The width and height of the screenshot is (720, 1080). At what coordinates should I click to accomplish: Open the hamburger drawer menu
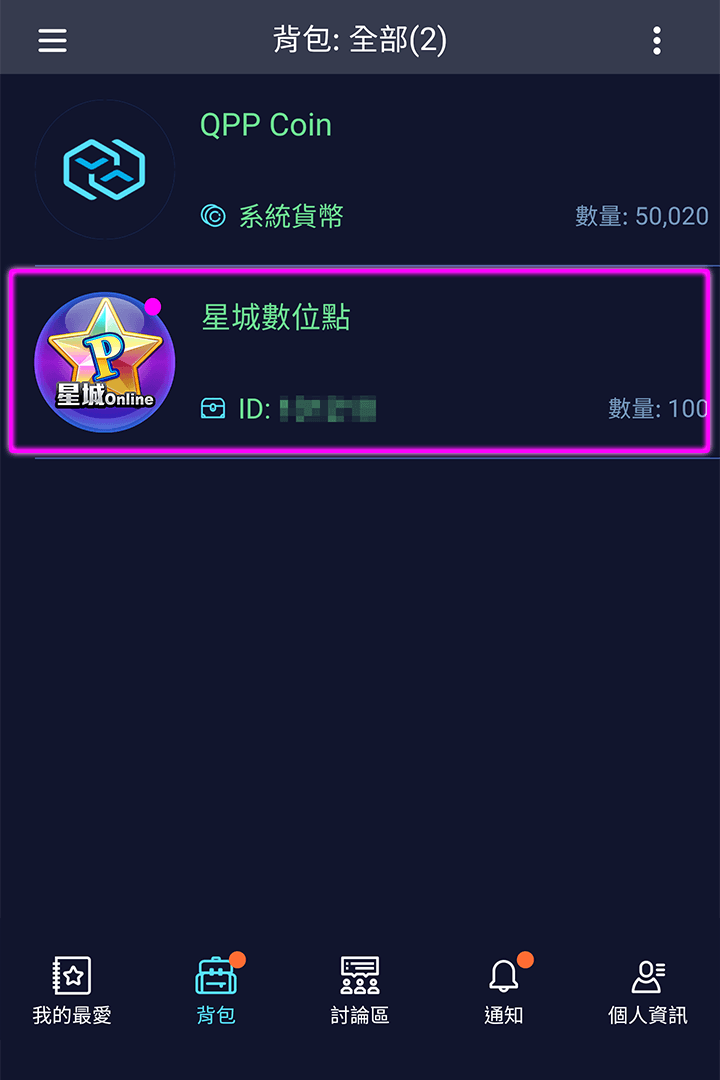click(52, 40)
